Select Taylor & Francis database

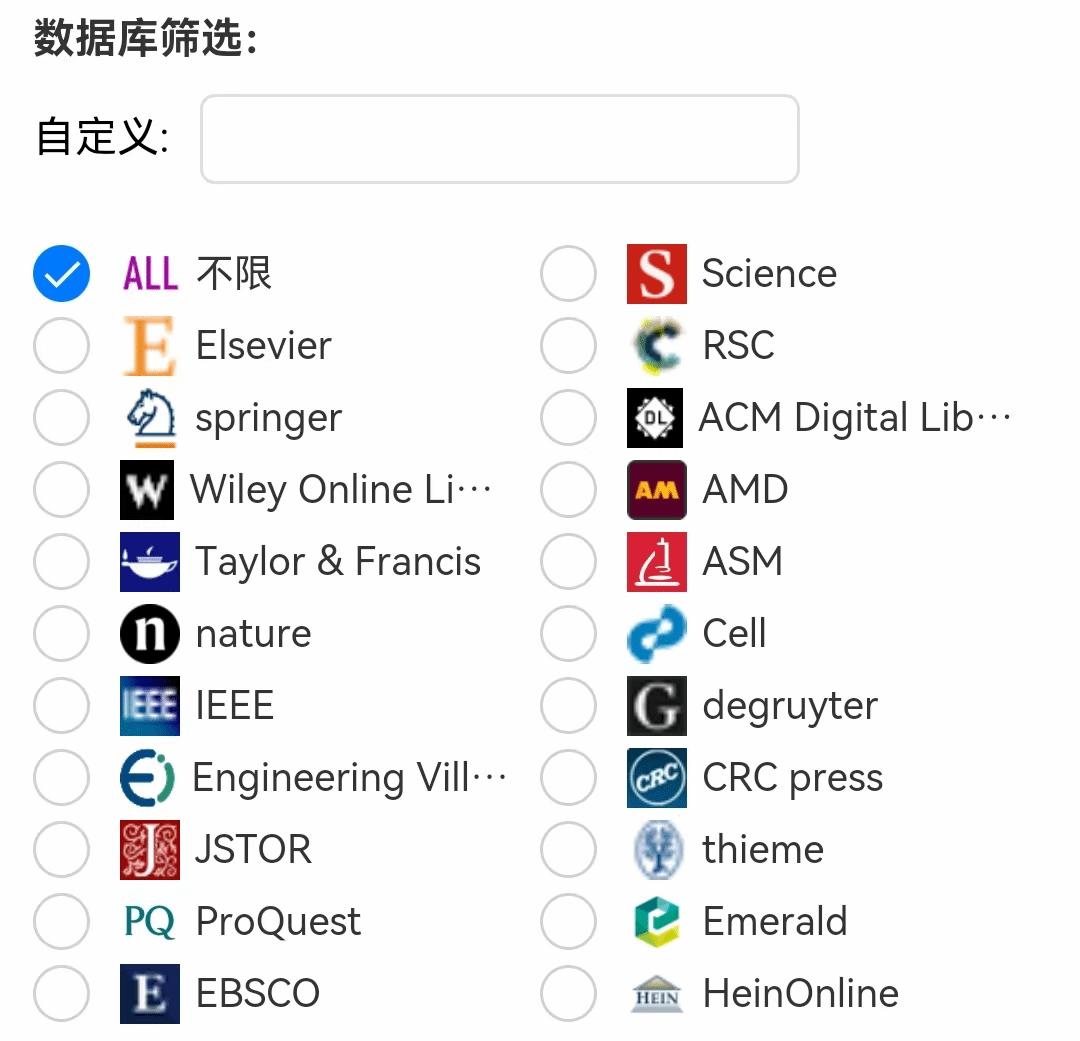tap(62, 562)
